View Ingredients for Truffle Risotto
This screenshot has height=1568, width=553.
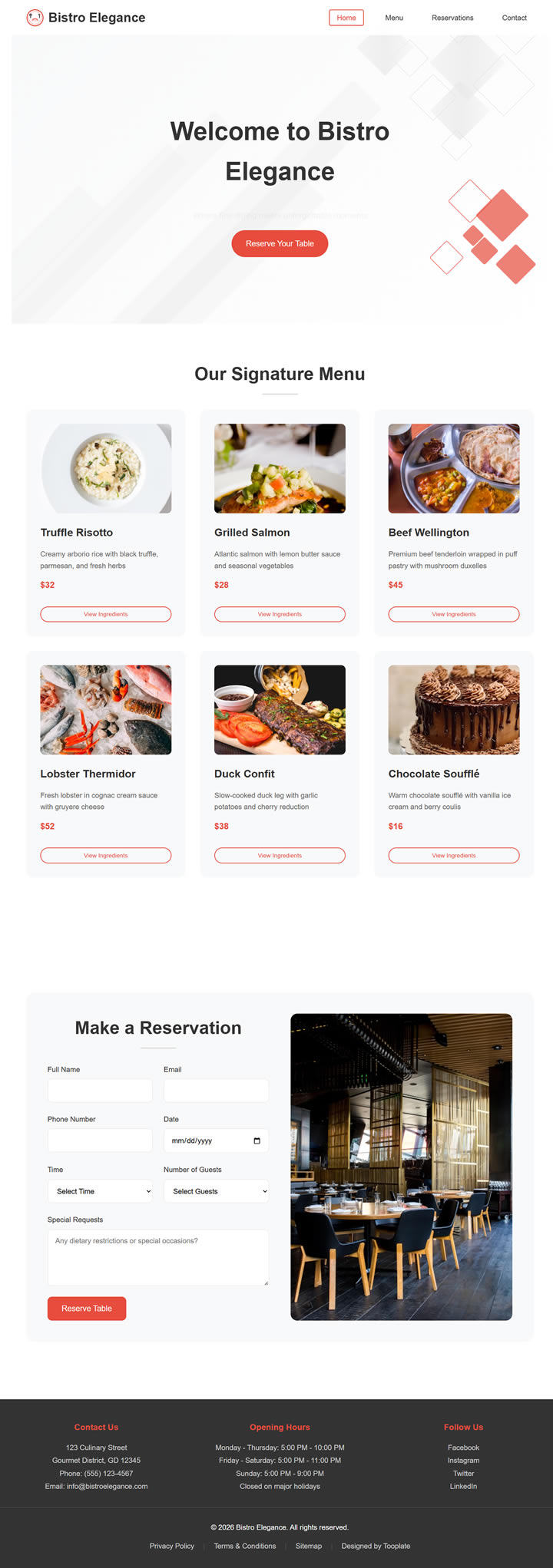tap(105, 614)
